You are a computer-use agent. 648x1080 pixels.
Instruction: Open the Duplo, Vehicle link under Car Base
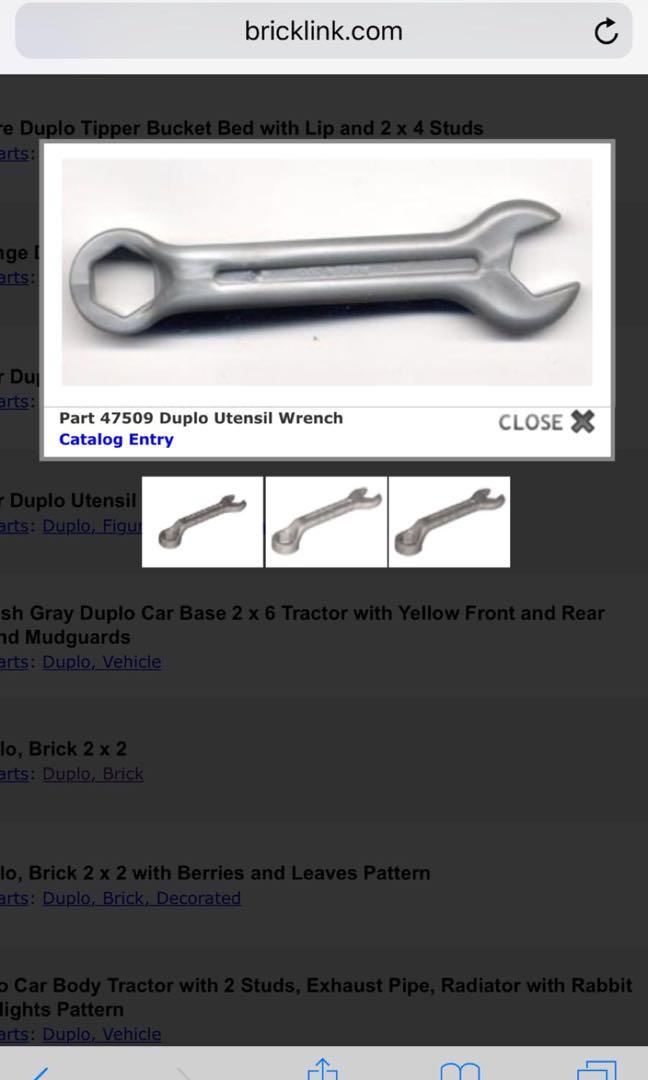point(101,662)
